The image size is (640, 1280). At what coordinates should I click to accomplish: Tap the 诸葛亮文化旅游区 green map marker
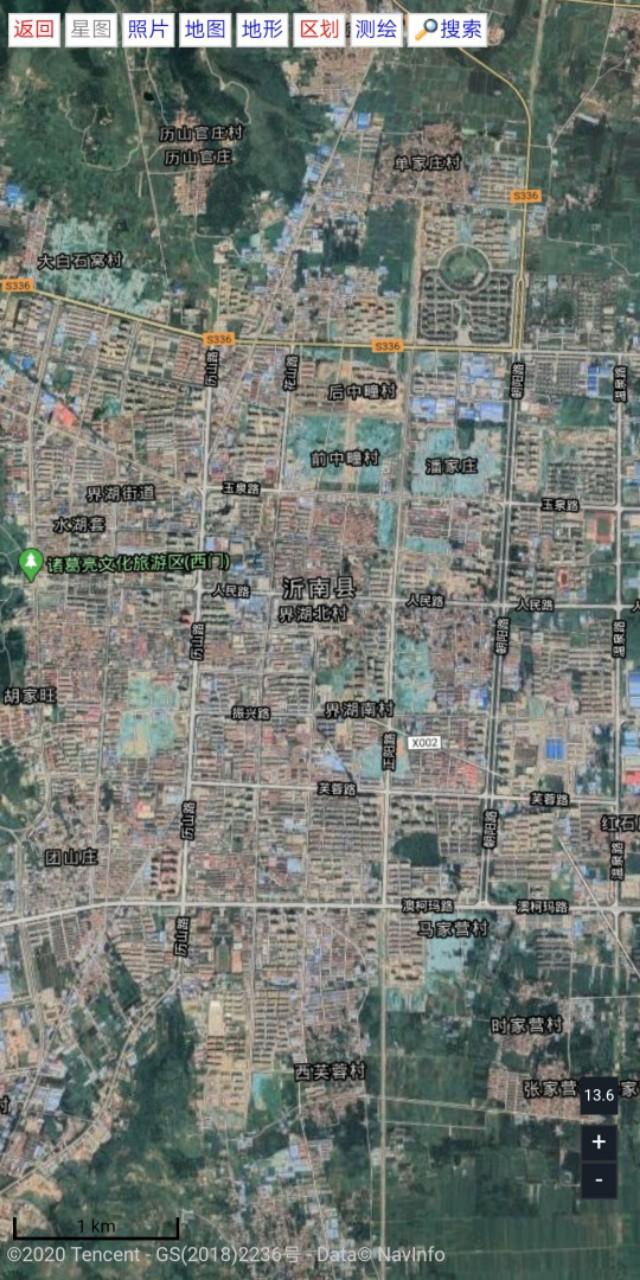(32, 565)
